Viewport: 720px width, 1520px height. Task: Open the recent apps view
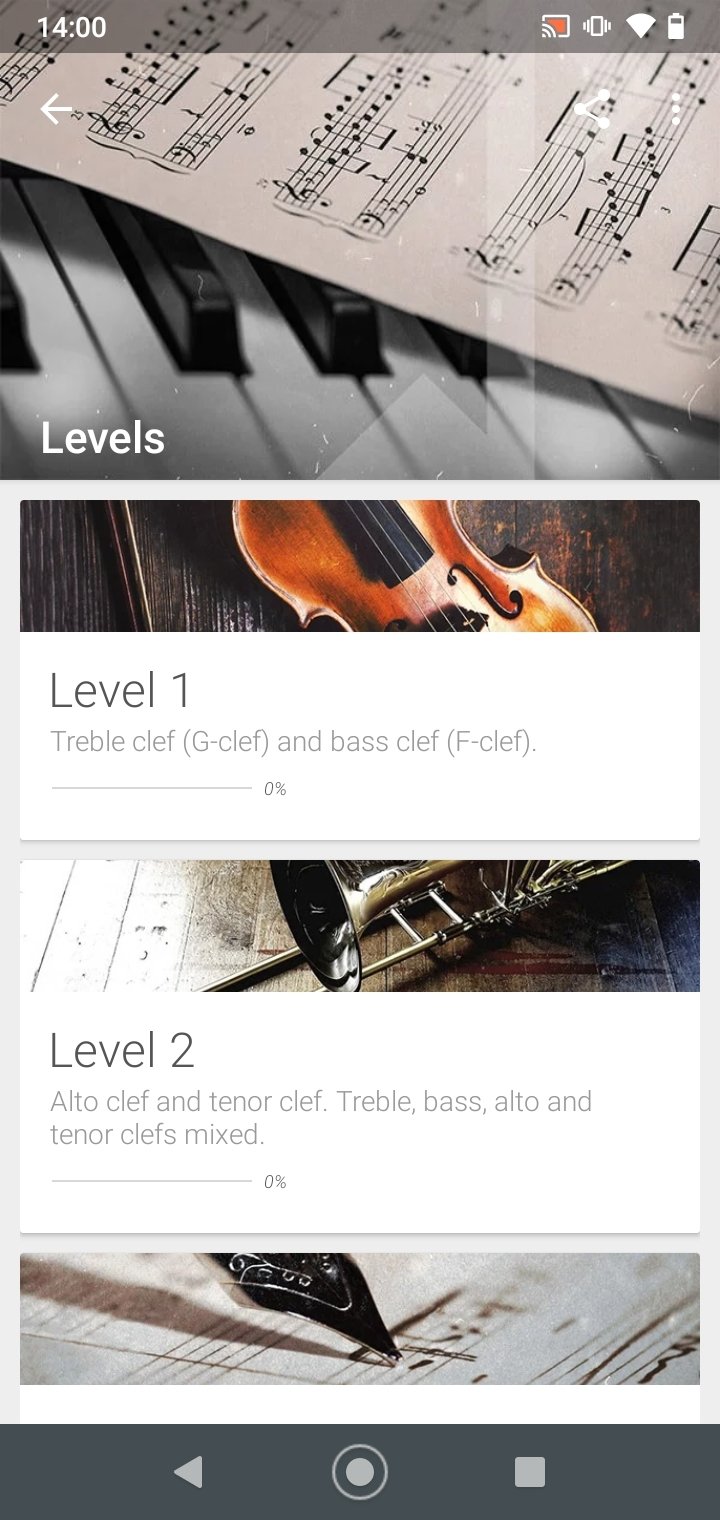pos(529,1472)
